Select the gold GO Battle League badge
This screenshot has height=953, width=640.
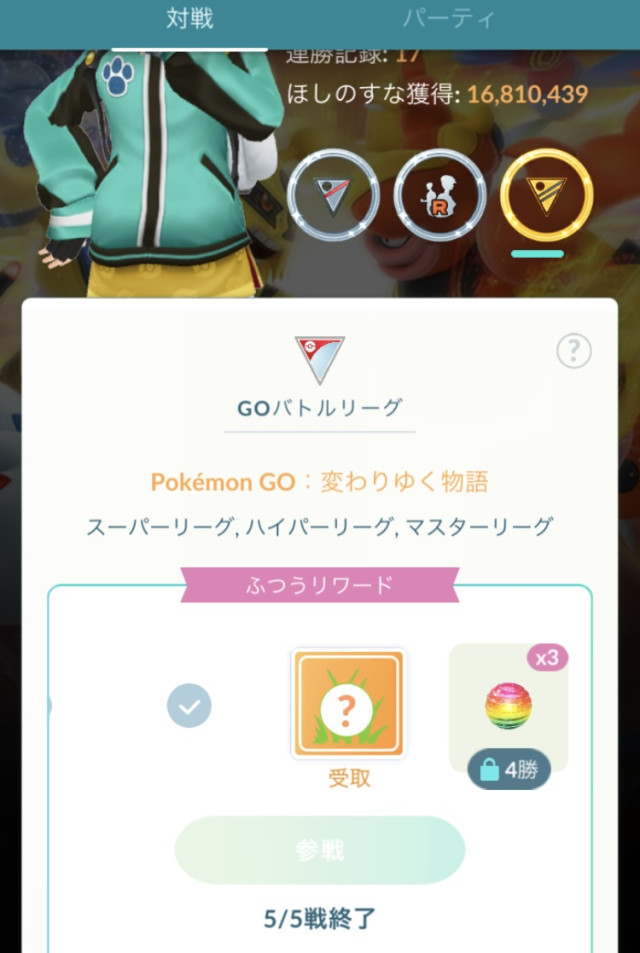click(x=546, y=195)
